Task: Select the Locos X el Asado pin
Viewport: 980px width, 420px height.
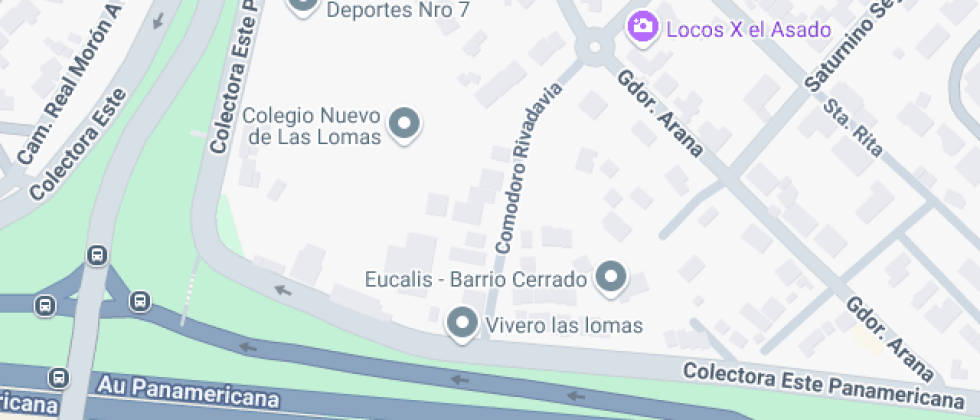Action: click(x=642, y=26)
